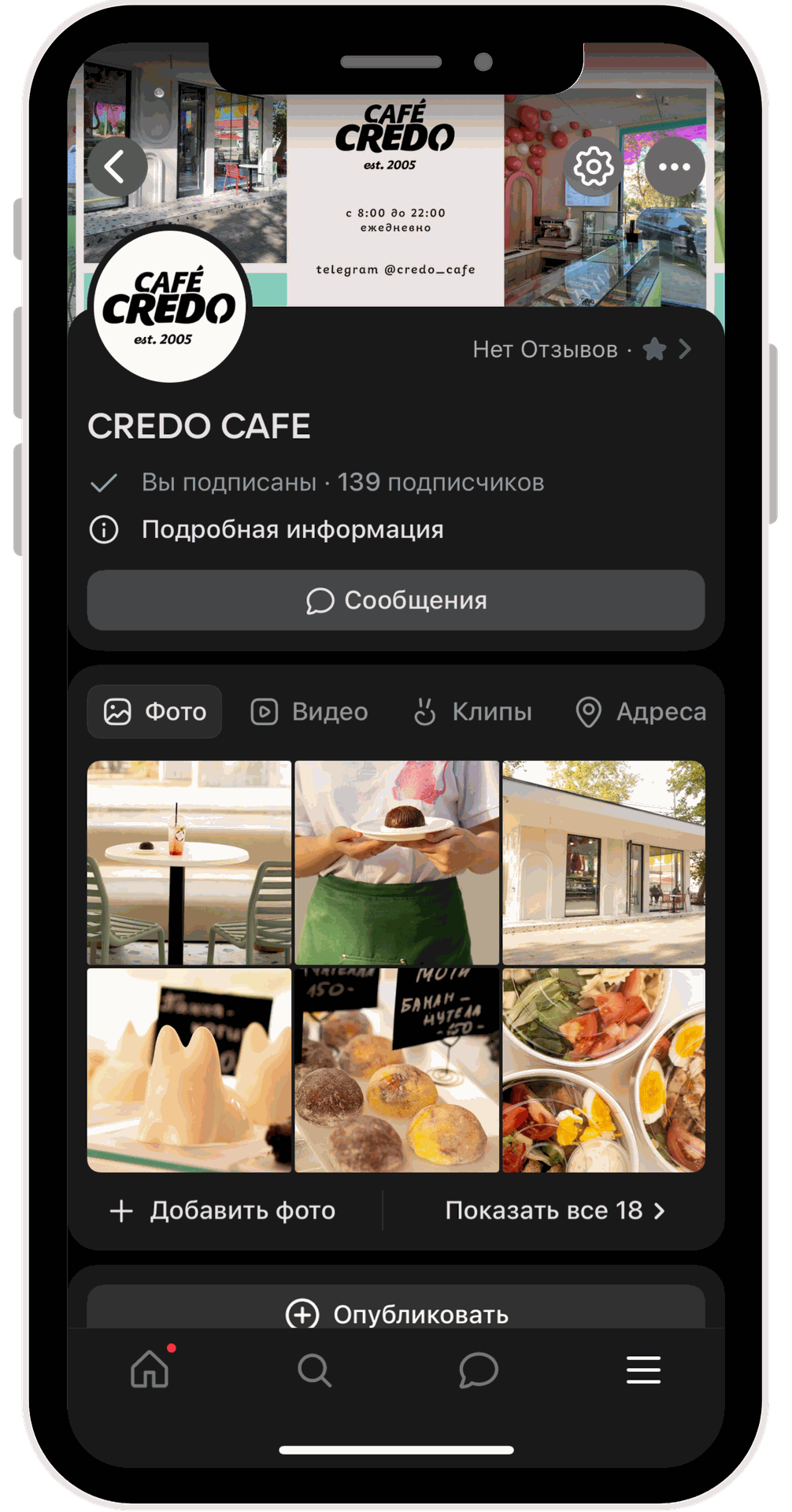Switch to the Адреса tab
792x1512 pixels.
641,712
